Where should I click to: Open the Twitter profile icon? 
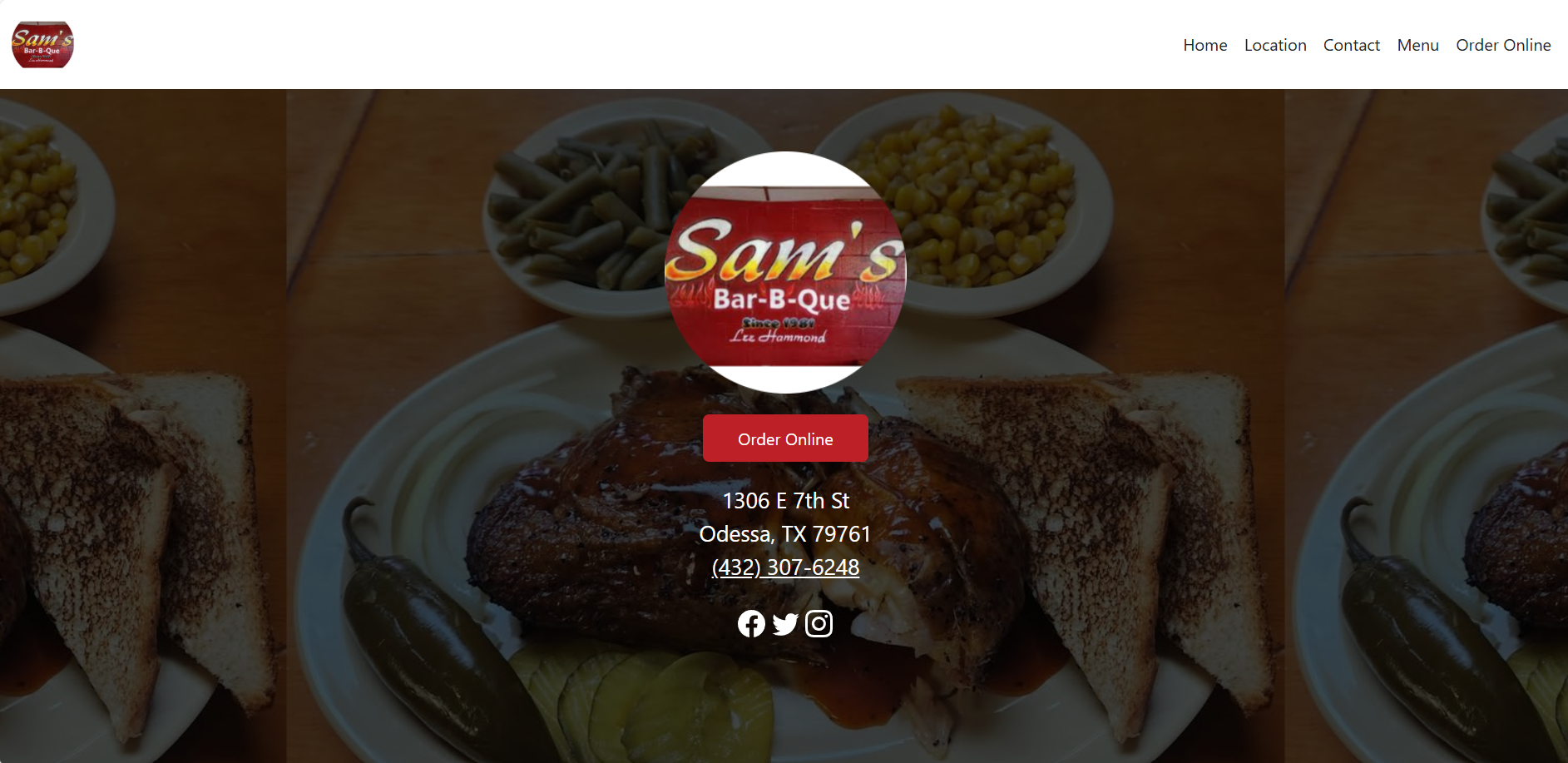coord(785,623)
